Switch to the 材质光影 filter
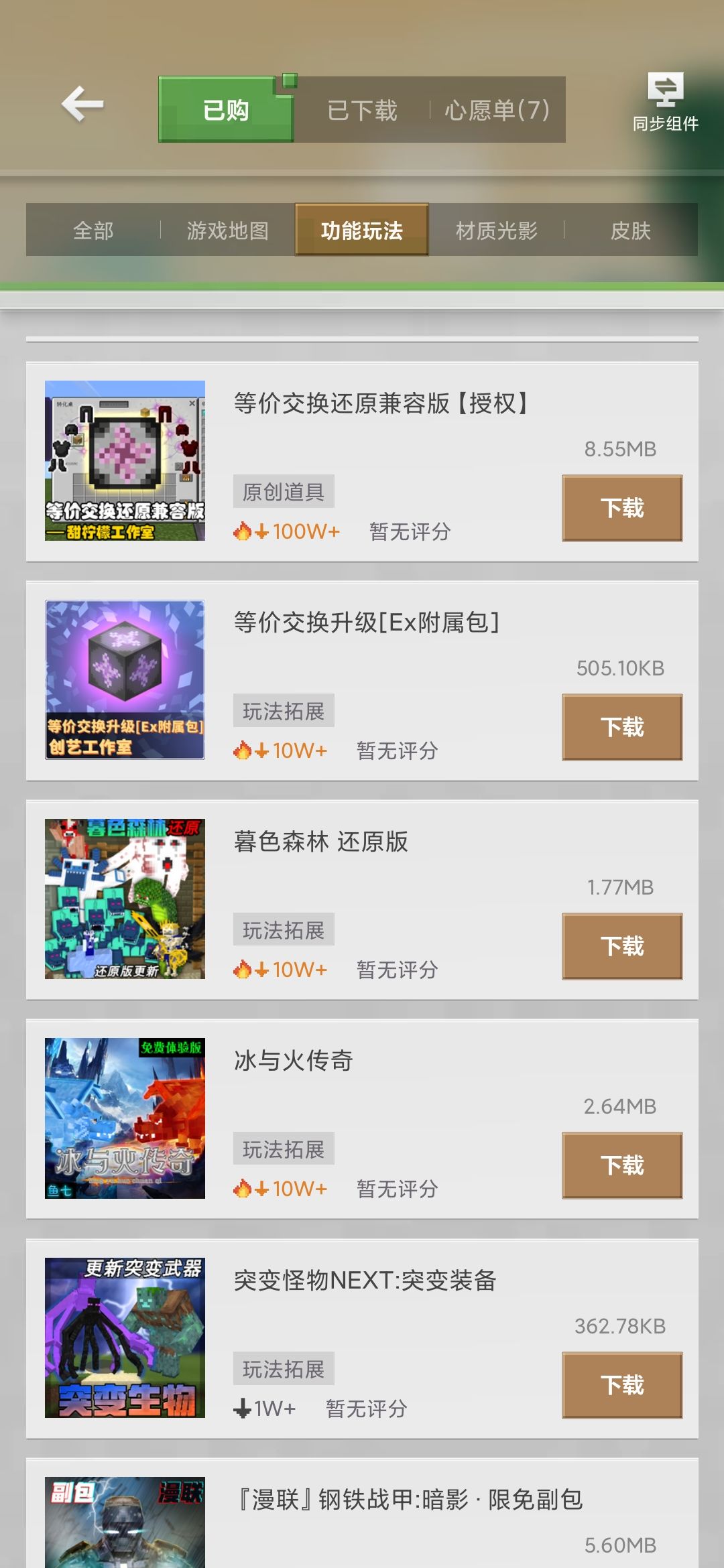The image size is (724, 1568). (496, 230)
